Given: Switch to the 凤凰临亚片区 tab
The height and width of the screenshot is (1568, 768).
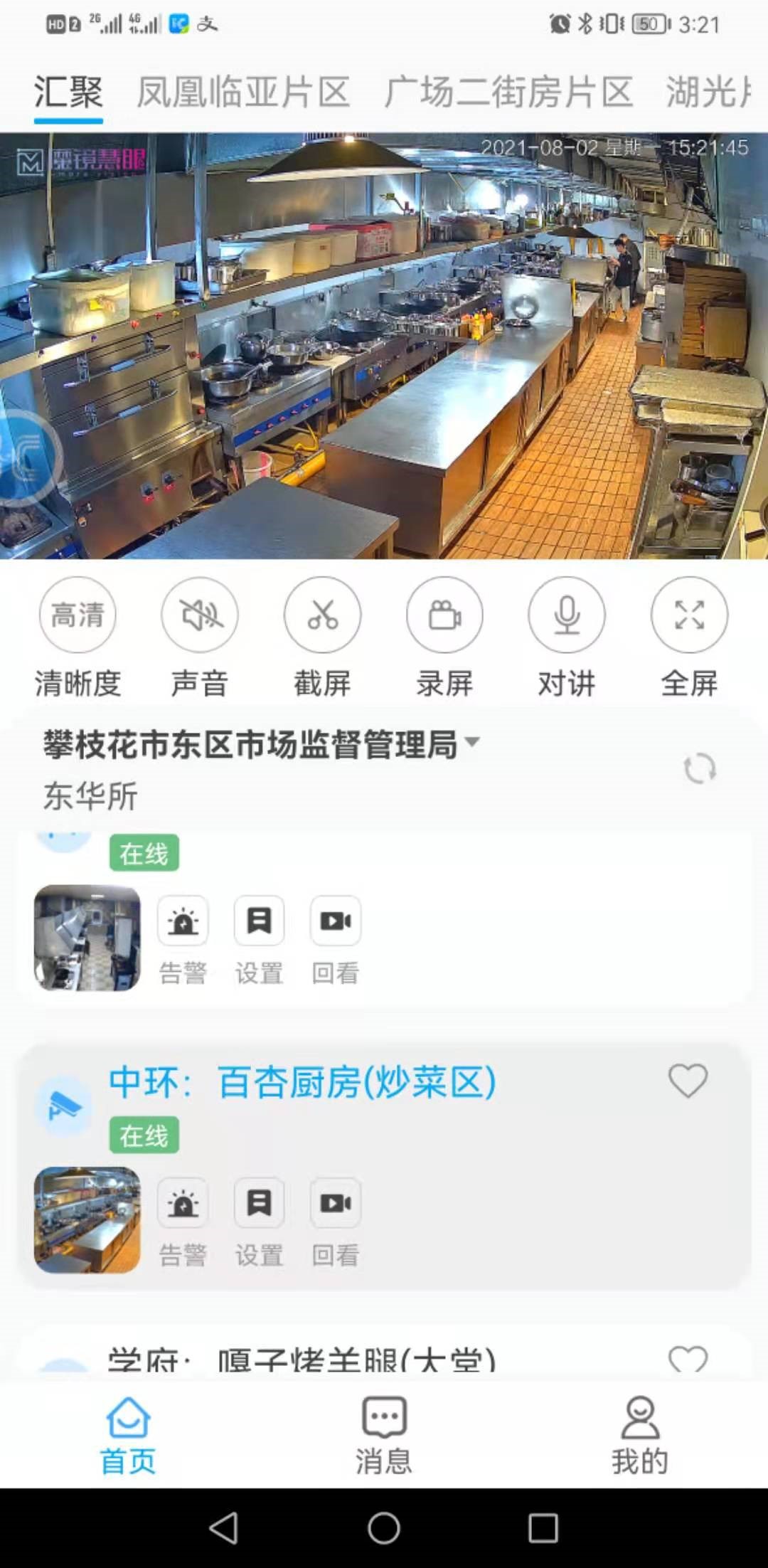Looking at the screenshot, I should pyautogui.click(x=242, y=92).
